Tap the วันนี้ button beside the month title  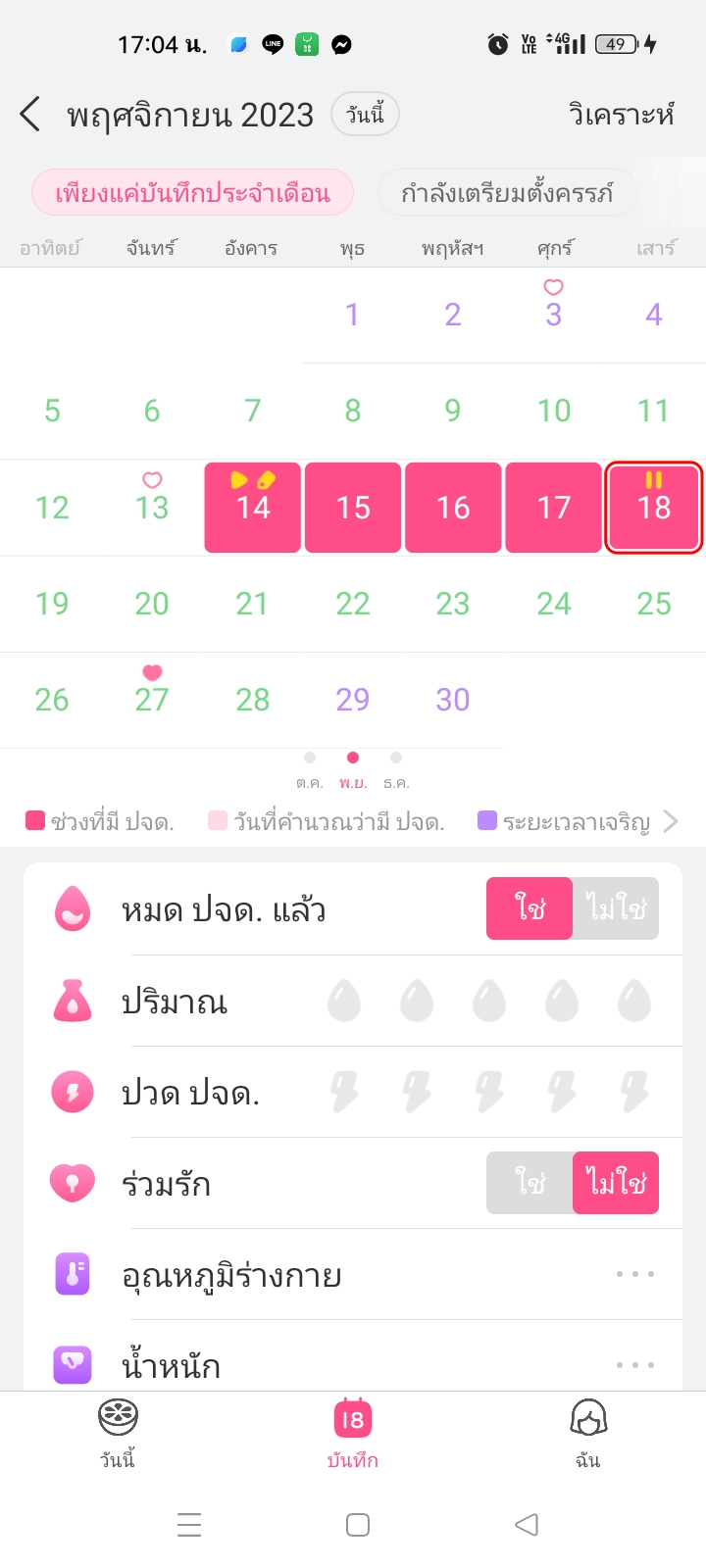365,115
